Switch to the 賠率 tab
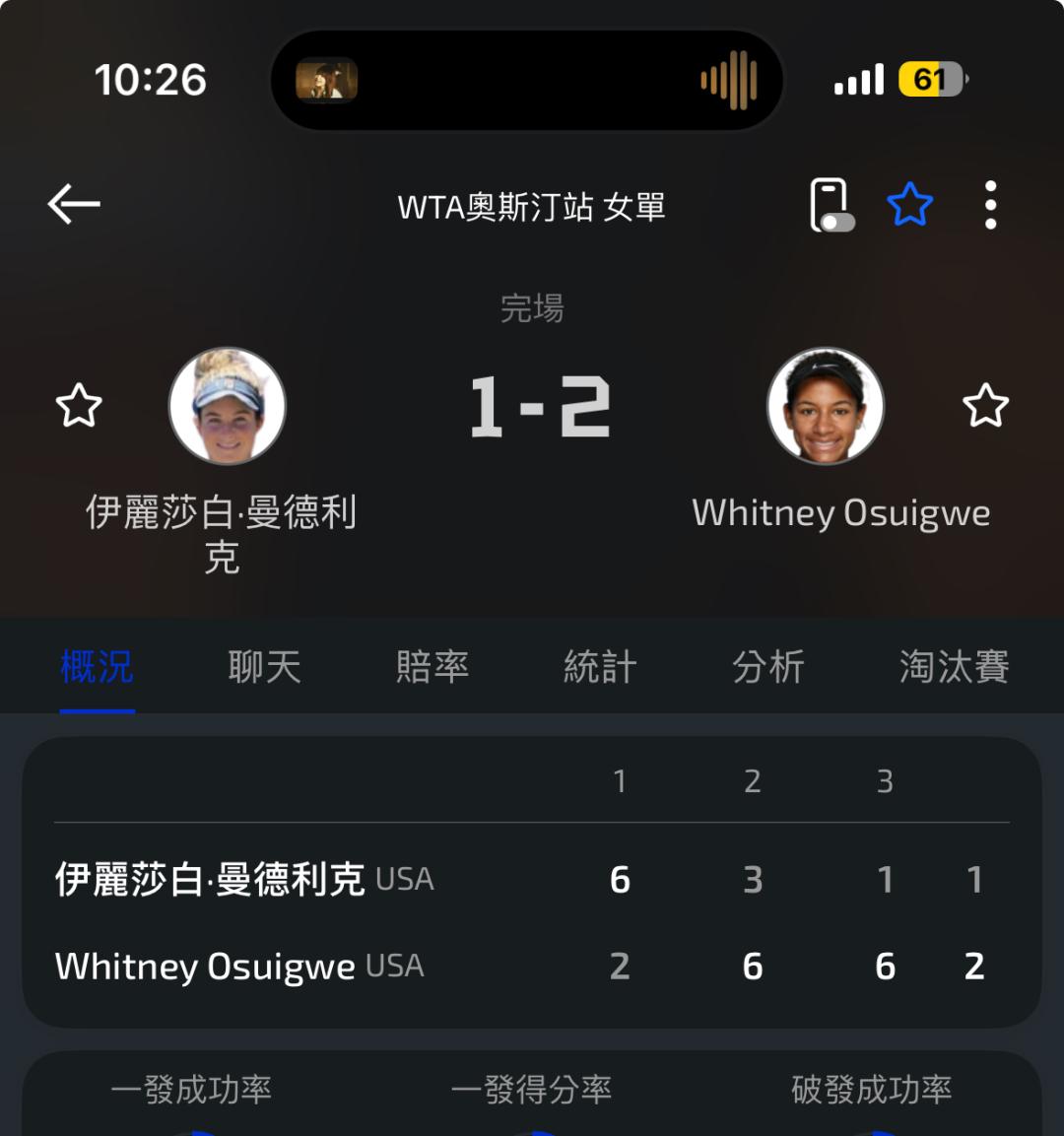 [432, 667]
